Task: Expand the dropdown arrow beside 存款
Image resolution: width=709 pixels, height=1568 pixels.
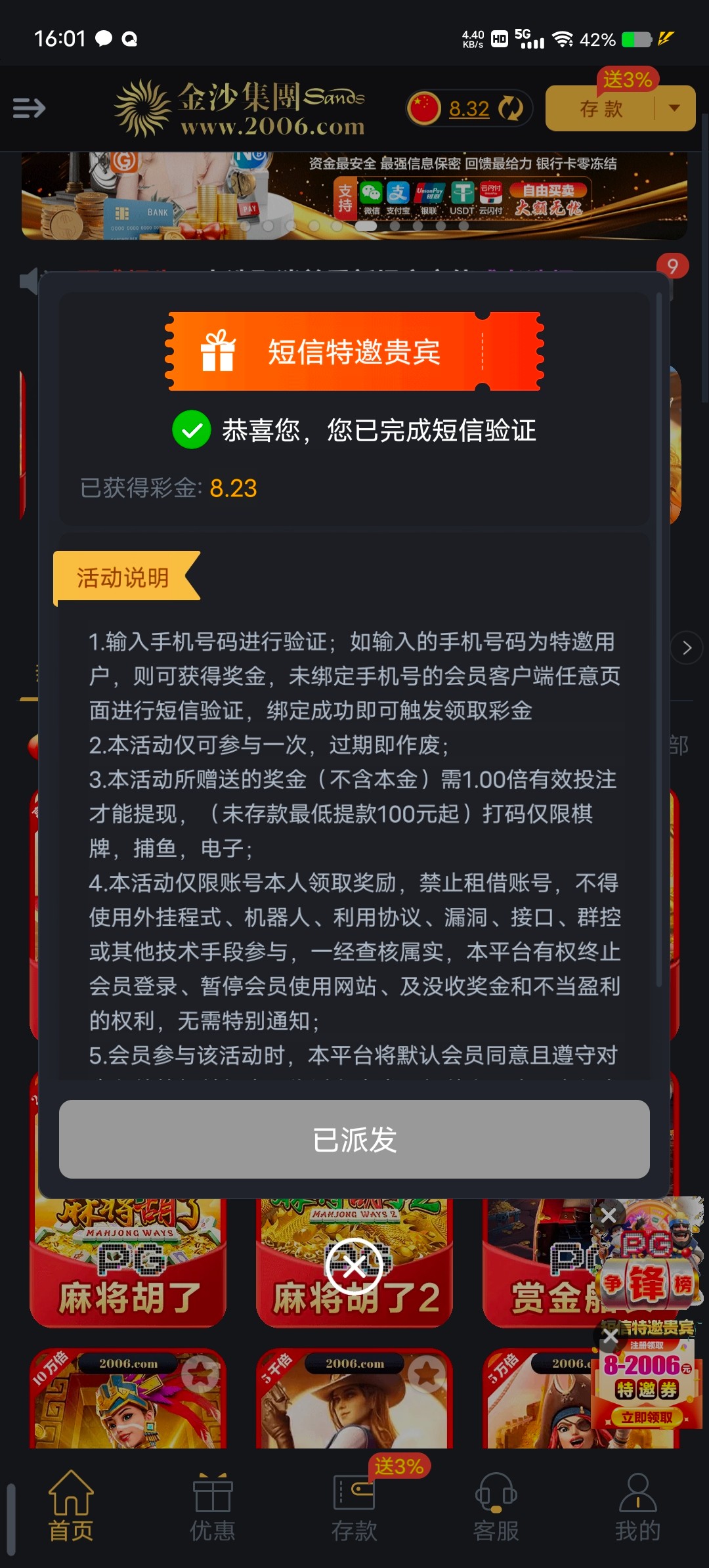Action: tap(674, 108)
